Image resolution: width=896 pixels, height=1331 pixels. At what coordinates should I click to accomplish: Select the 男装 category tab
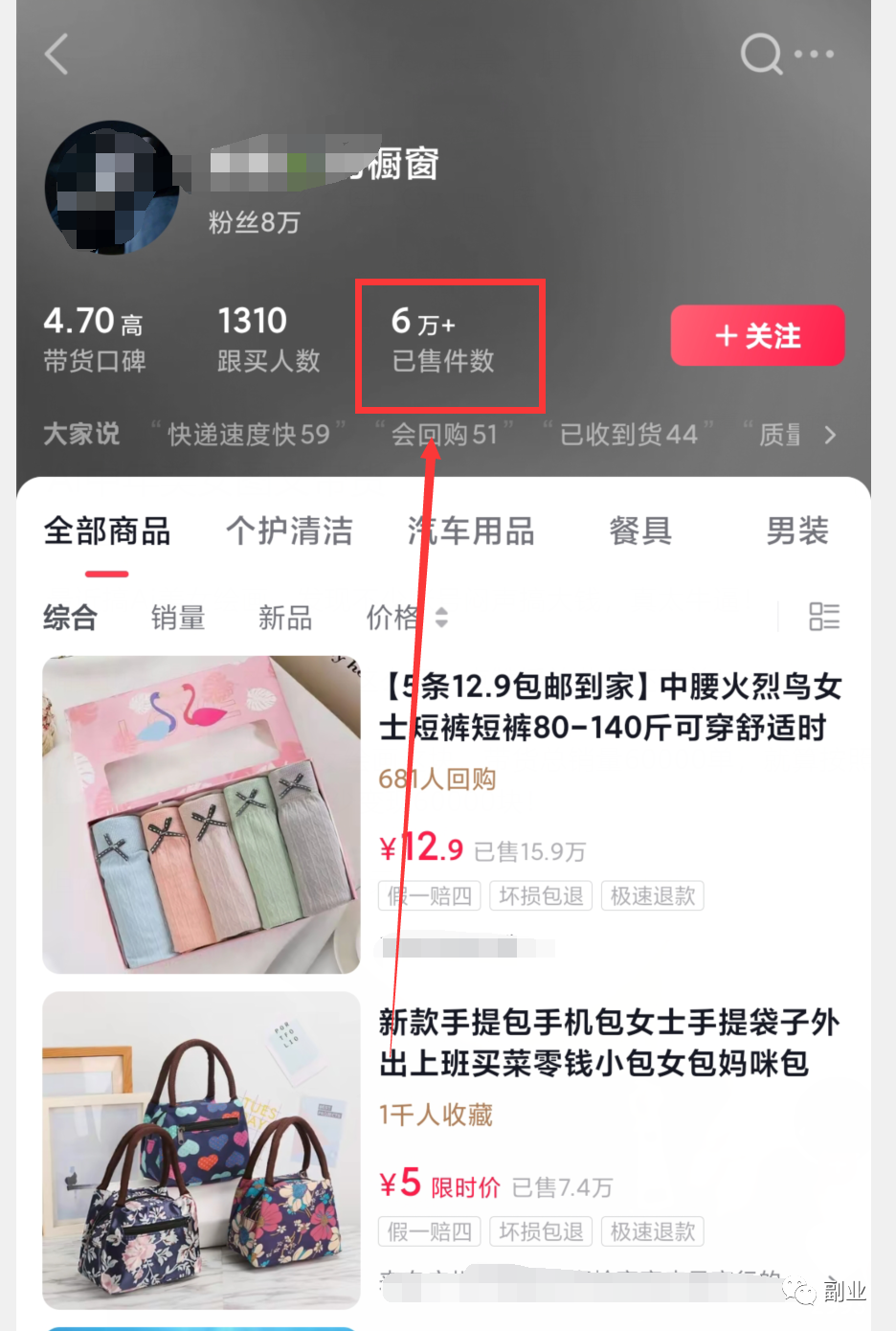click(796, 530)
